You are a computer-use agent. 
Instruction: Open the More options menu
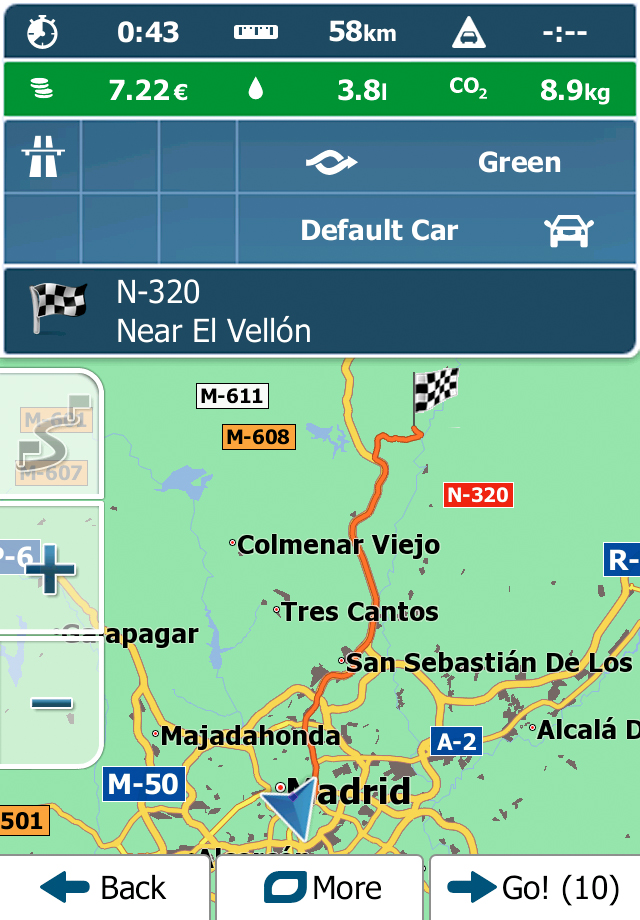click(322, 887)
